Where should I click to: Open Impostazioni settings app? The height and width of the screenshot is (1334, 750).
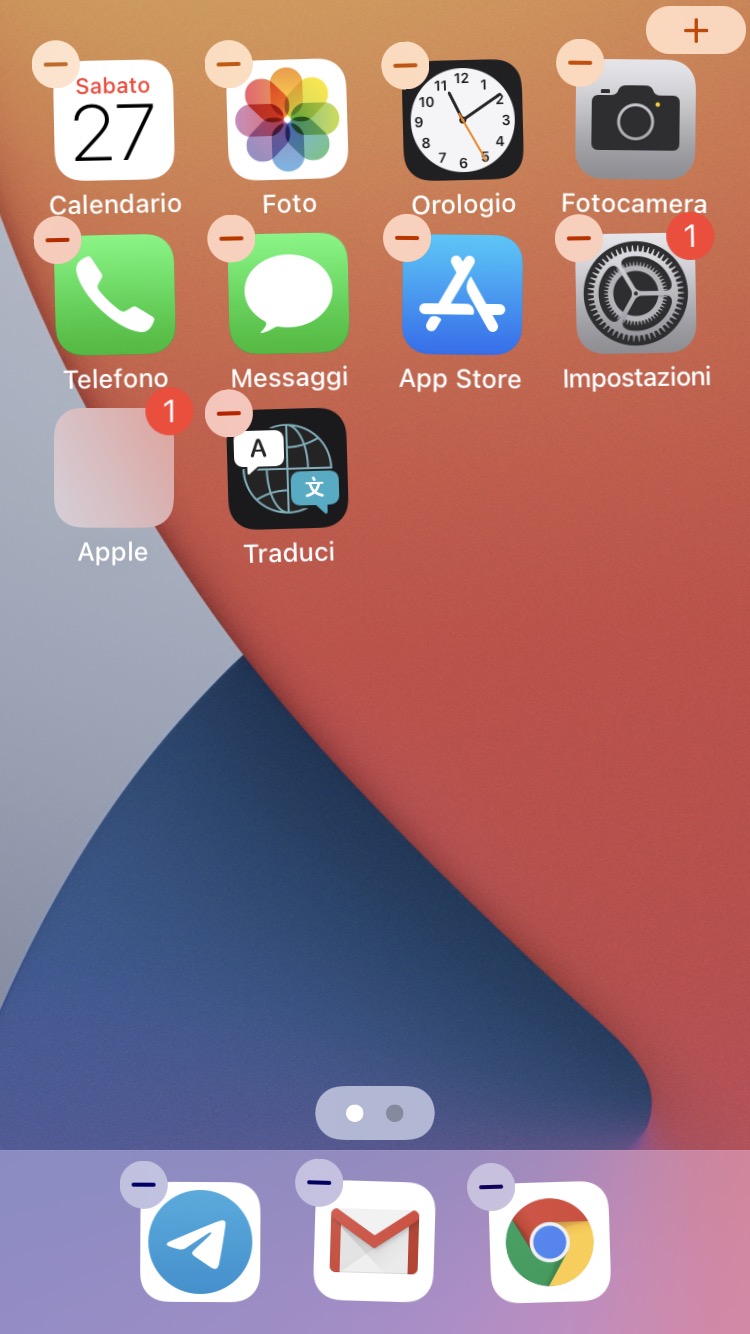point(636,295)
